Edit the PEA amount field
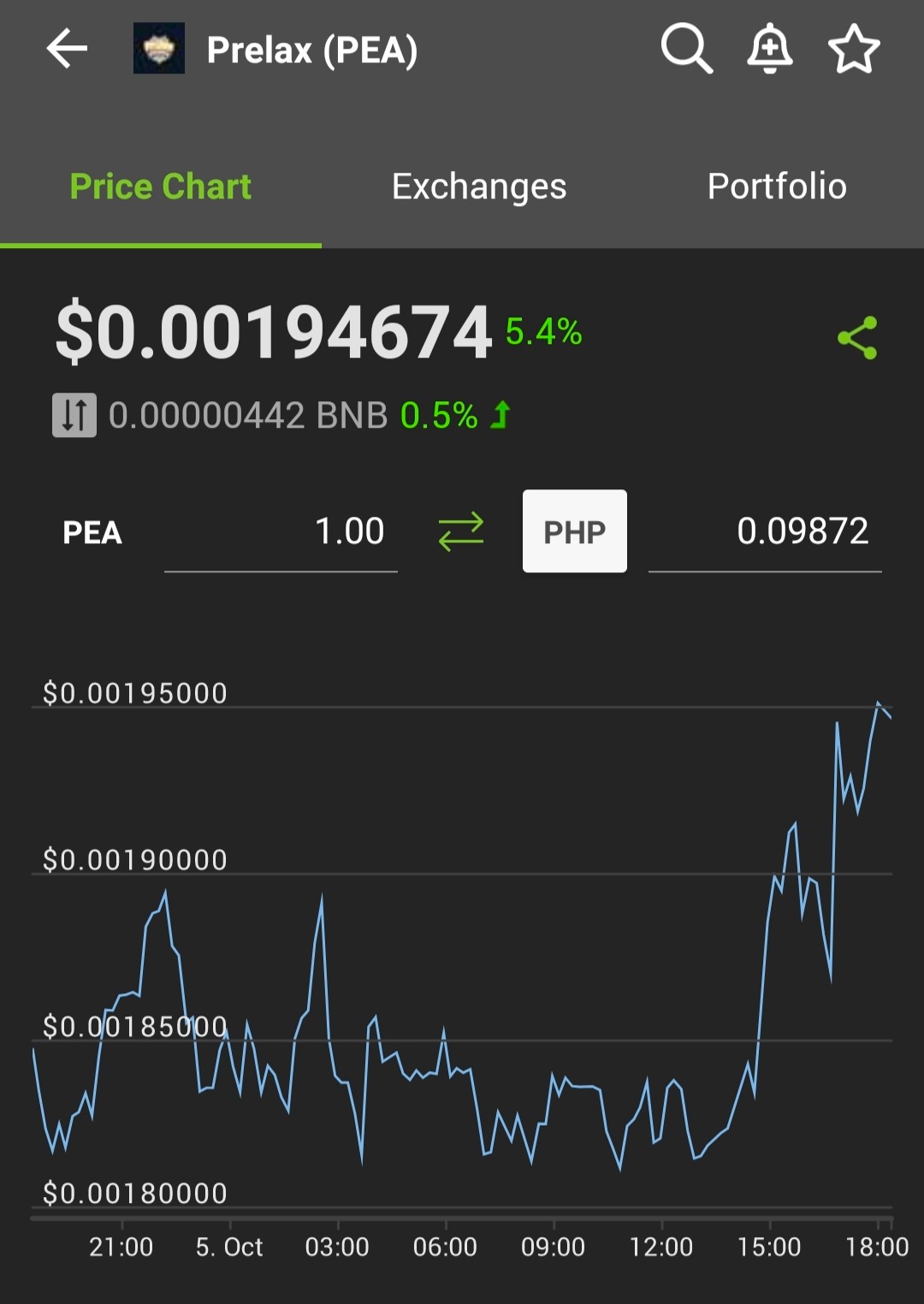 (281, 532)
